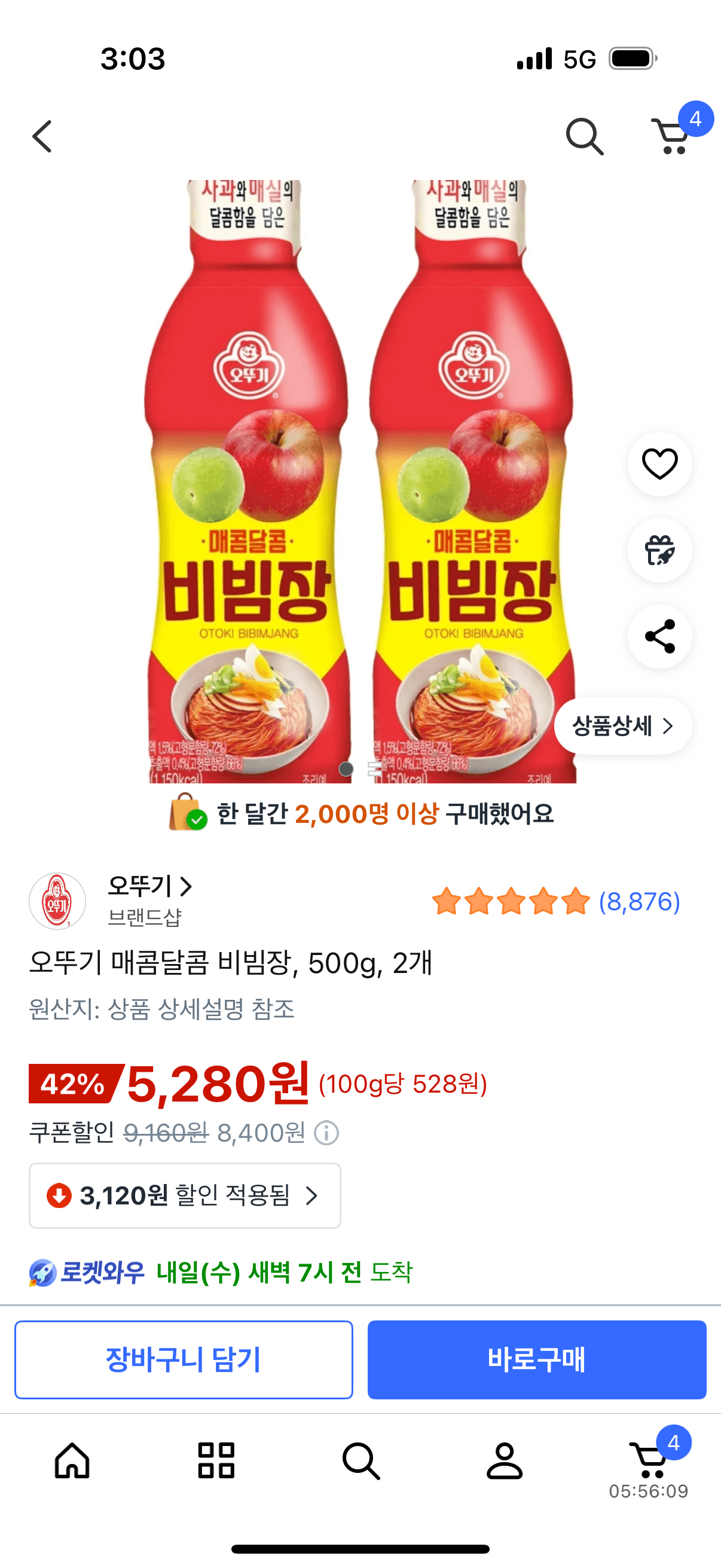Go to the home tab
The height and width of the screenshot is (1568, 721).
[72, 1460]
